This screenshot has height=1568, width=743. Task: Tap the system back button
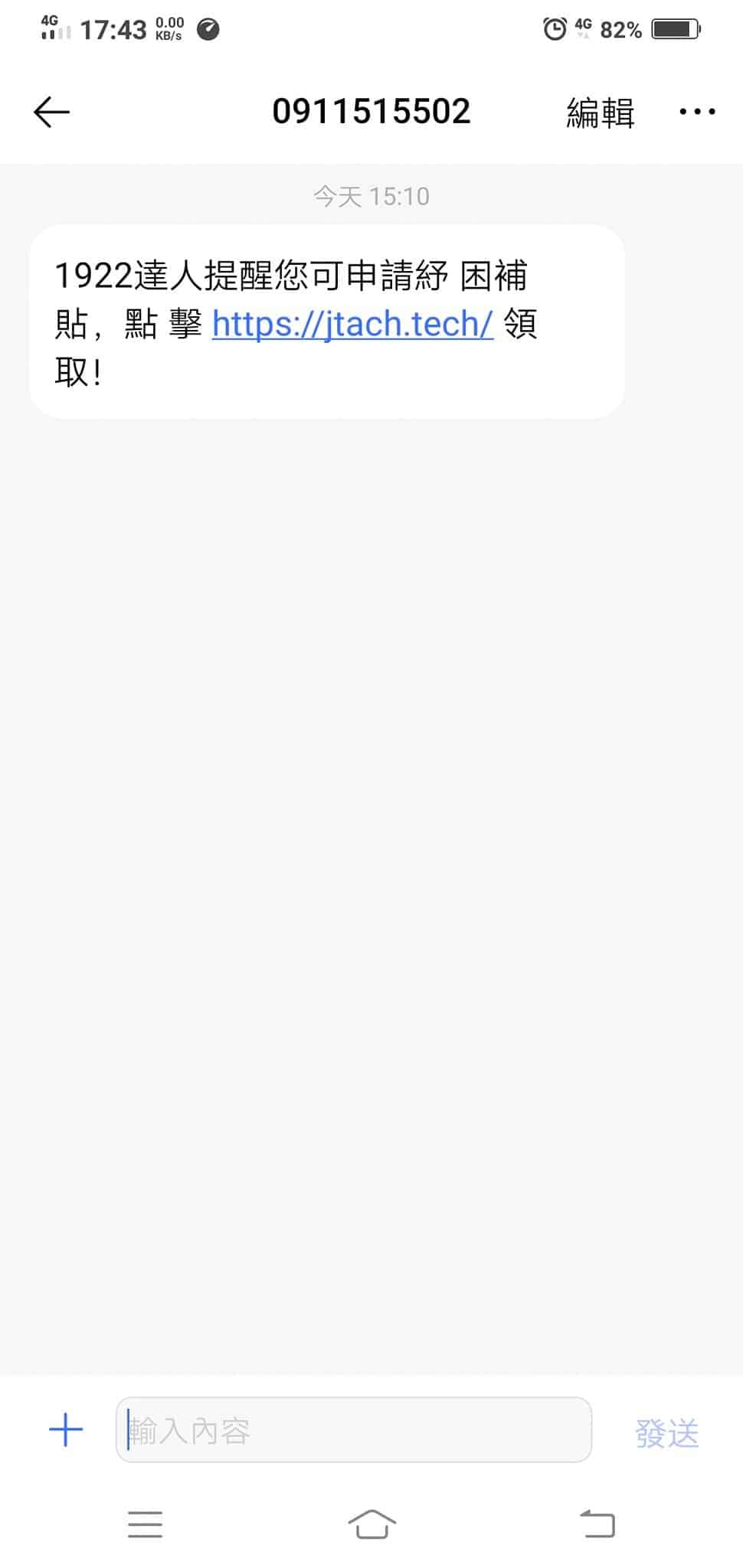coord(597,1524)
